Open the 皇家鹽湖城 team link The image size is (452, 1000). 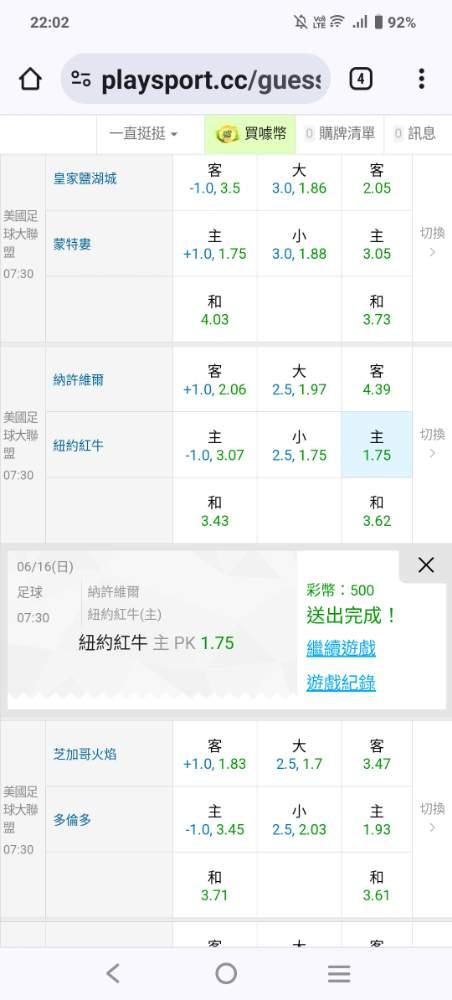tap(85, 179)
